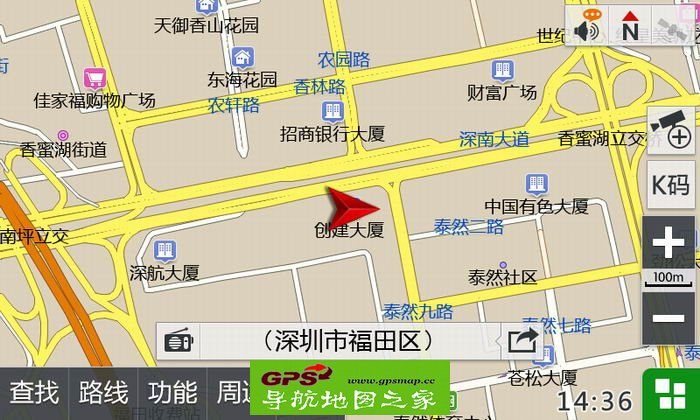
Task: Share the current location
Action: pos(522,341)
